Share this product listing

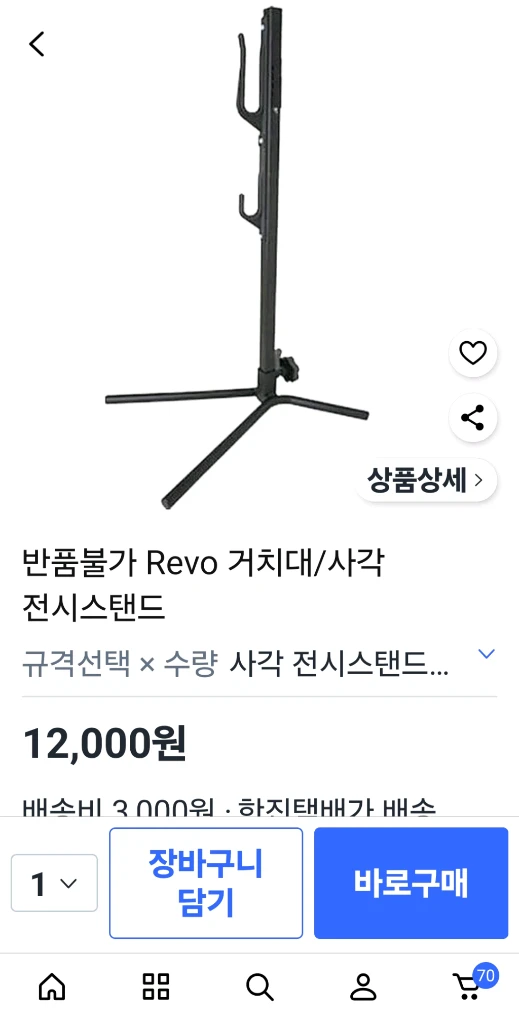click(x=473, y=418)
